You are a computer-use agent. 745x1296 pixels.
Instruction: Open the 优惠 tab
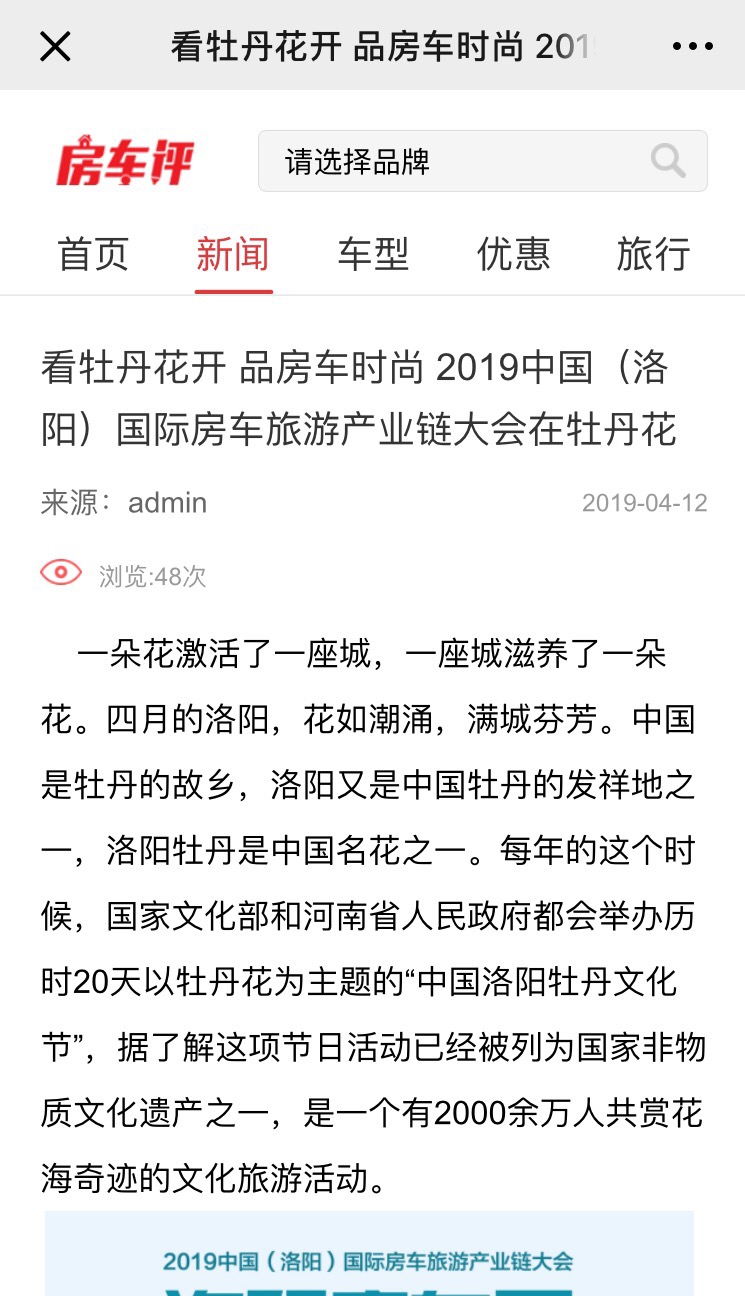tap(513, 254)
